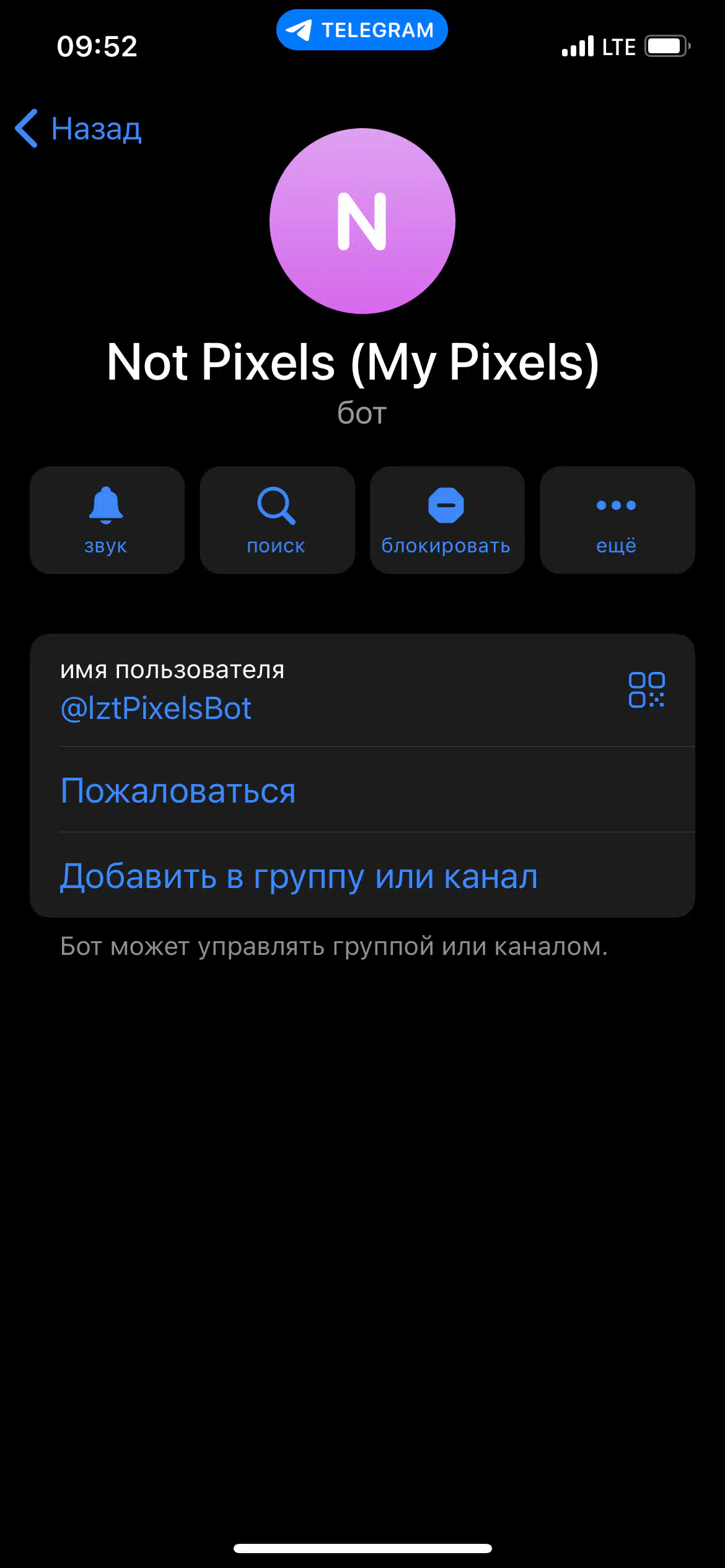Block the bot via блокировать
This screenshot has height=1568, width=725.
[447, 520]
